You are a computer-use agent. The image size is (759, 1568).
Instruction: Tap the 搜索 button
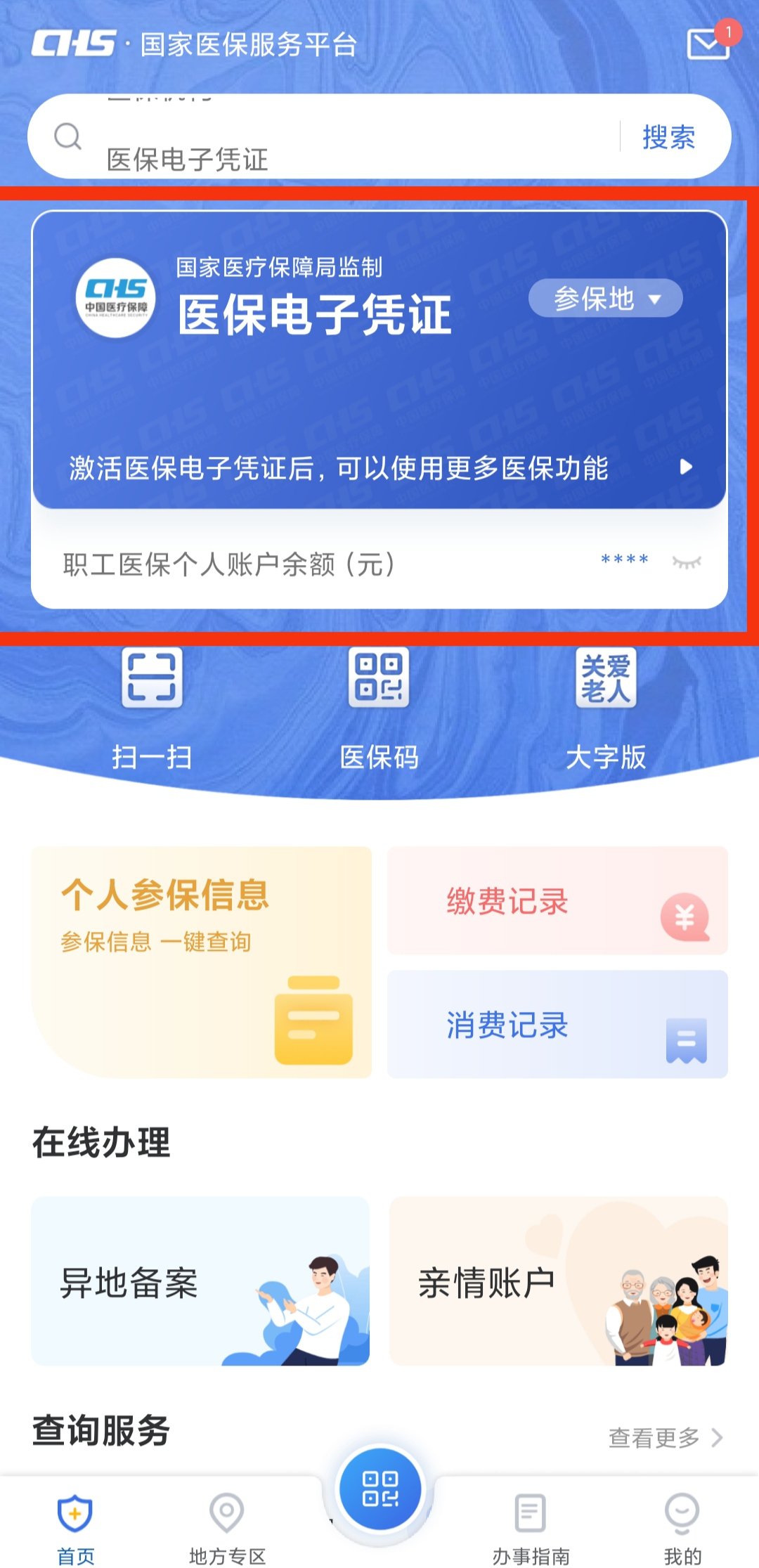point(668,137)
